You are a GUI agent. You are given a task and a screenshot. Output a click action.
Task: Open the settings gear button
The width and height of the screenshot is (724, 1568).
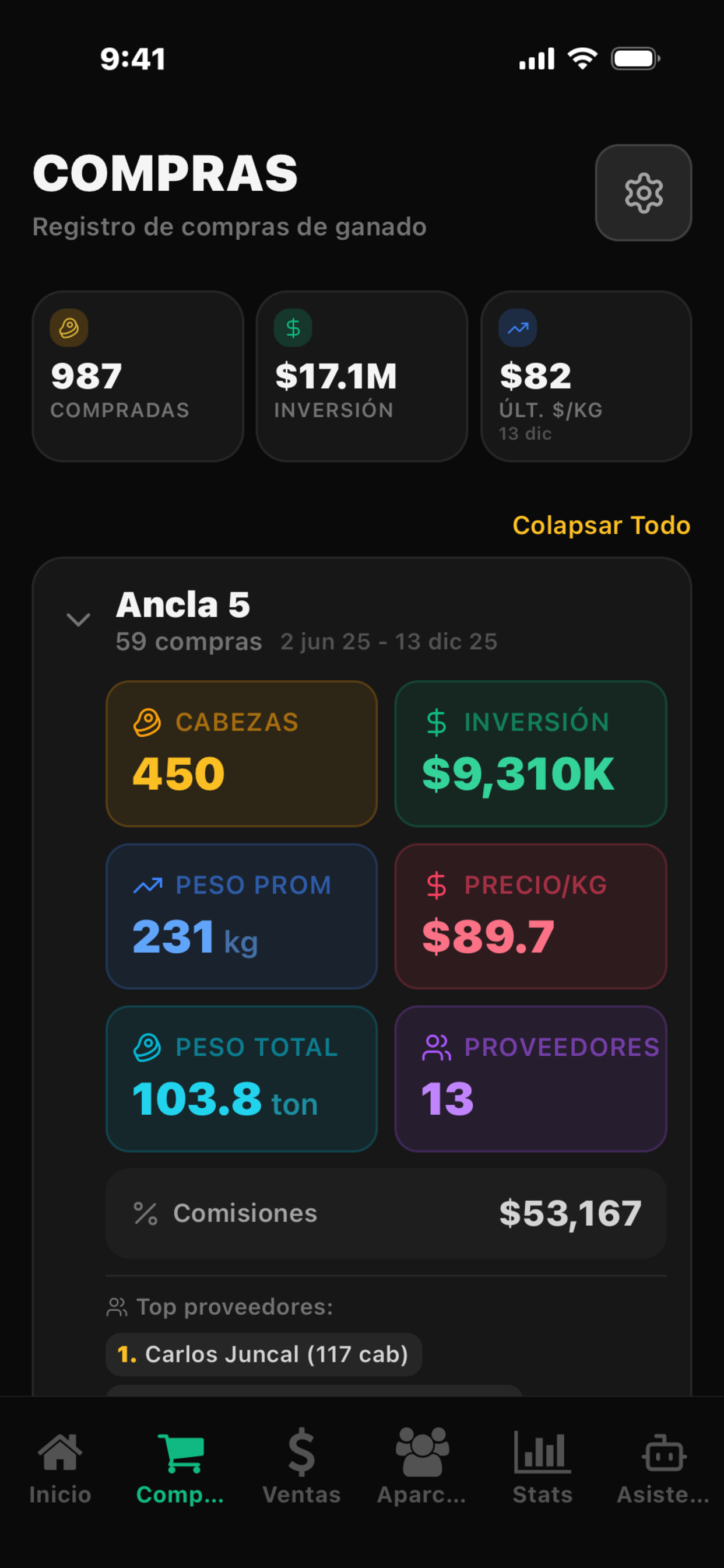[643, 193]
